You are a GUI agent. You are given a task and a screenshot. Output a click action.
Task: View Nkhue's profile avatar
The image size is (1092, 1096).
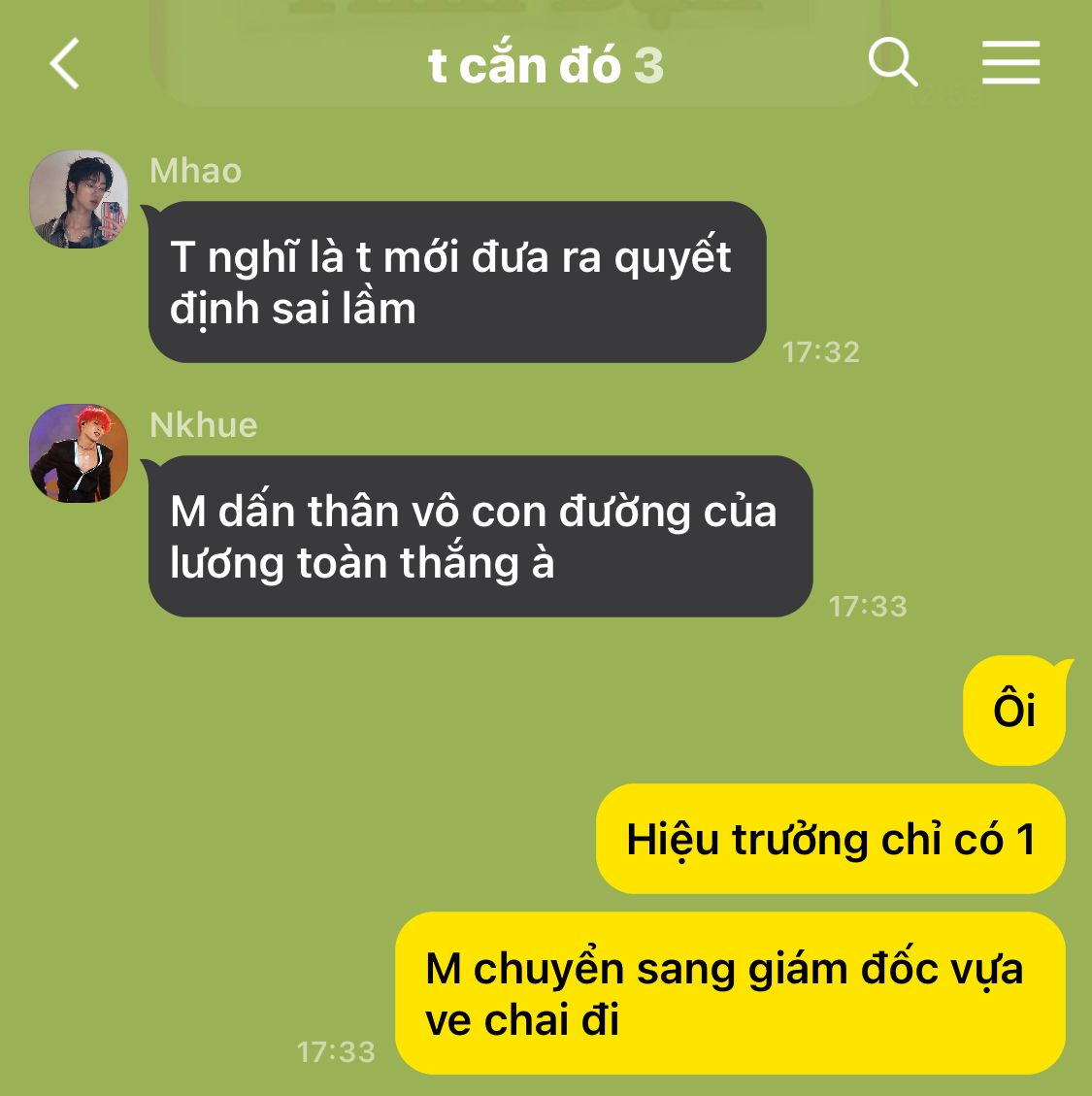click(79, 453)
